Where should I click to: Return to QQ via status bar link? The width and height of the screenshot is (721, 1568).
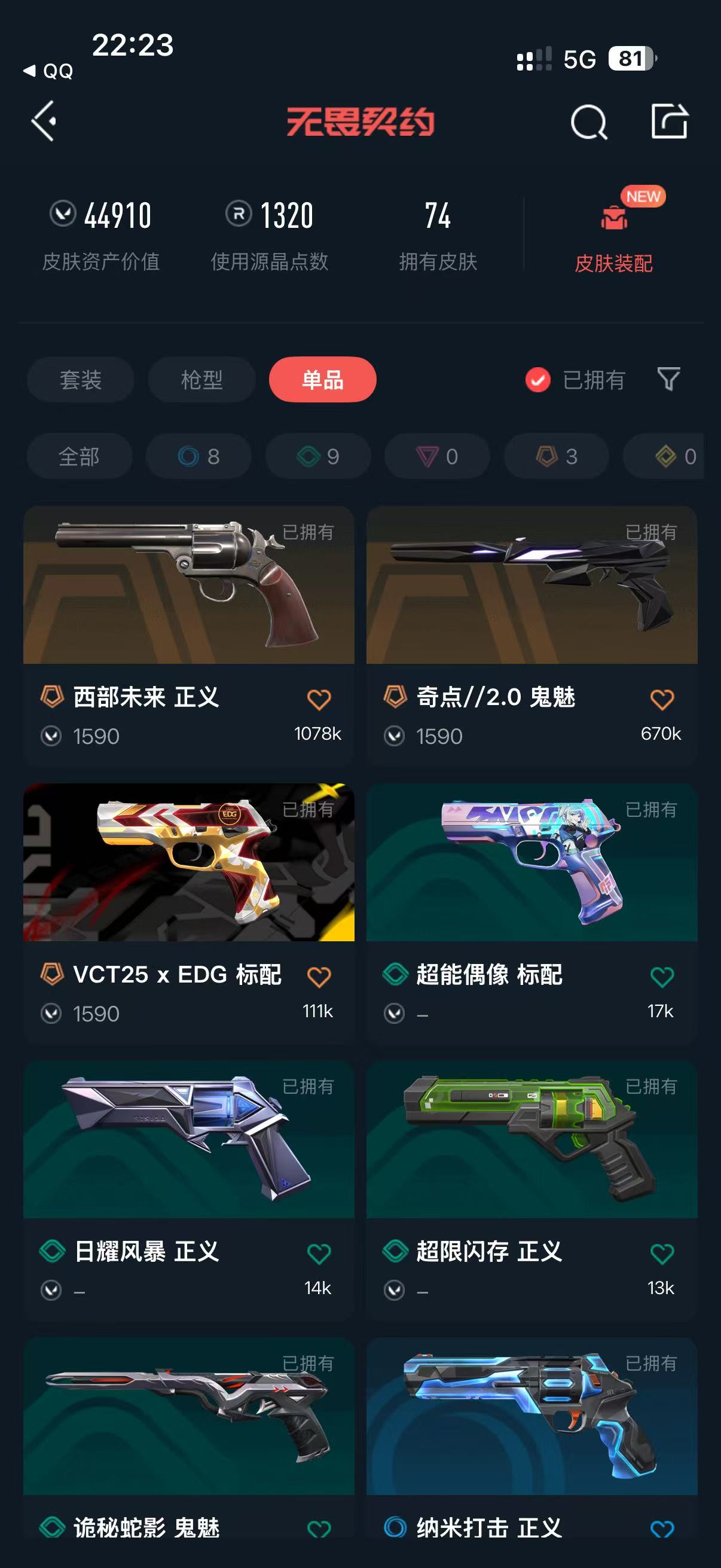(x=48, y=71)
